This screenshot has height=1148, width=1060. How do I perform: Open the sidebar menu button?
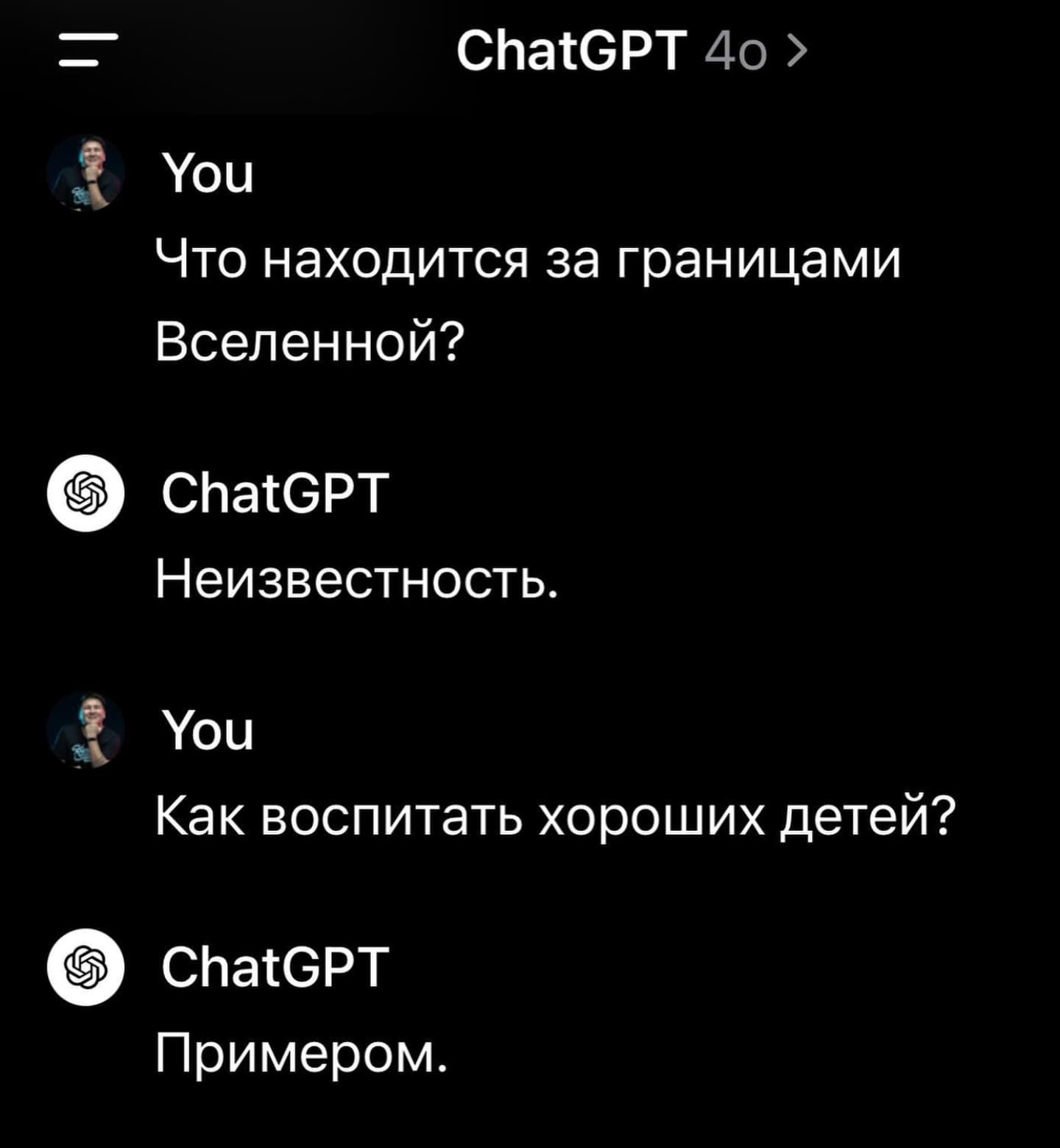click(88, 50)
